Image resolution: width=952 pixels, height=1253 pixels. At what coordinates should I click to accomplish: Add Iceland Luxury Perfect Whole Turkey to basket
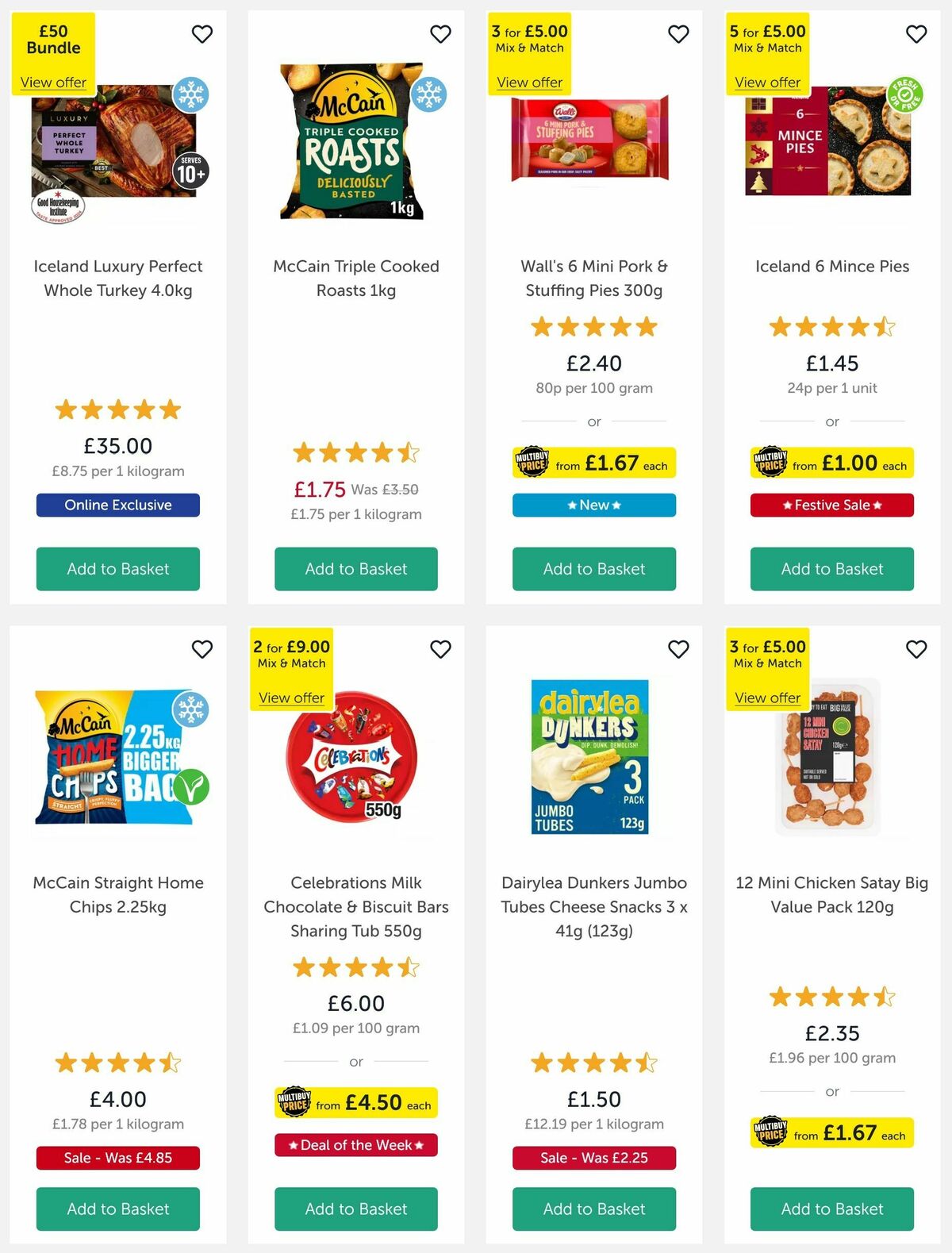point(117,568)
